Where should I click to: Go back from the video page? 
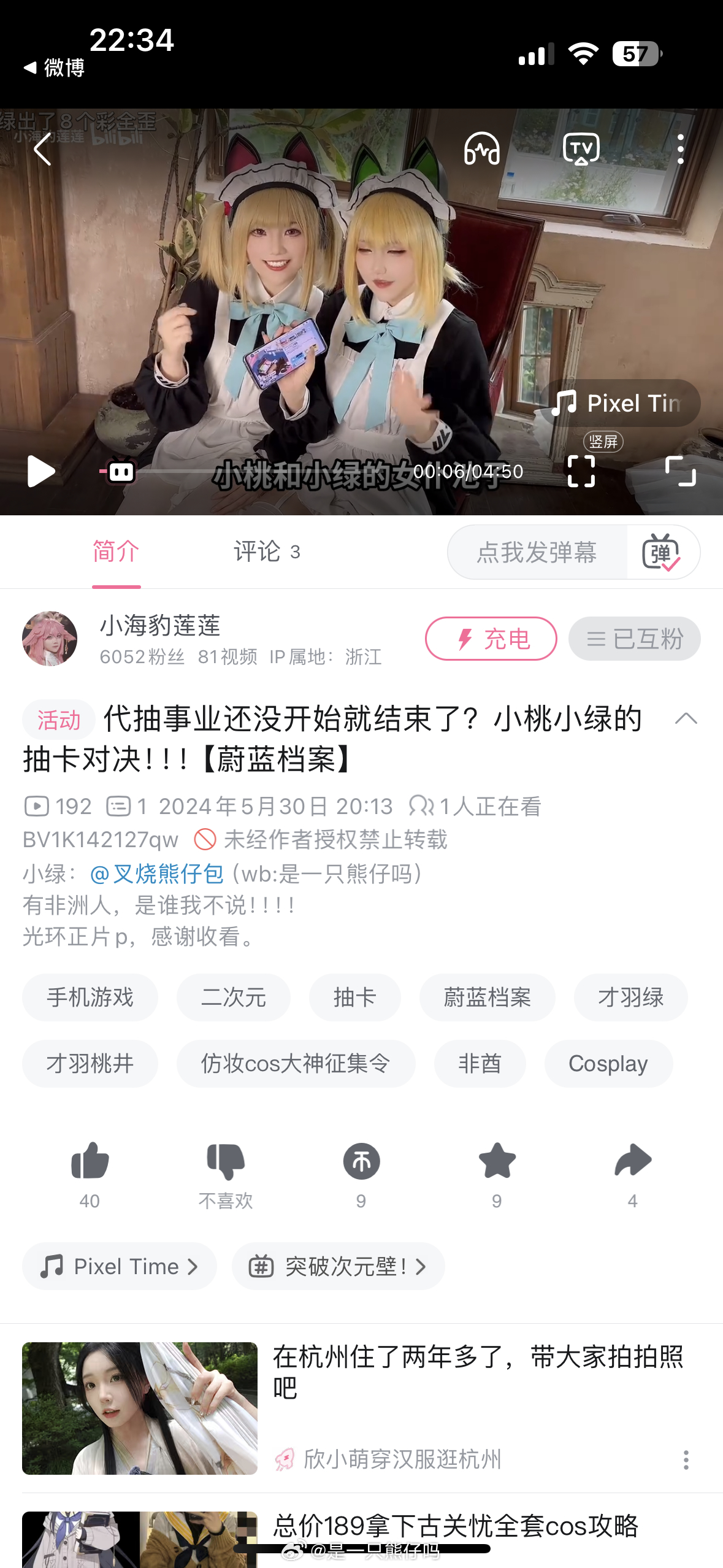click(42, 150)
